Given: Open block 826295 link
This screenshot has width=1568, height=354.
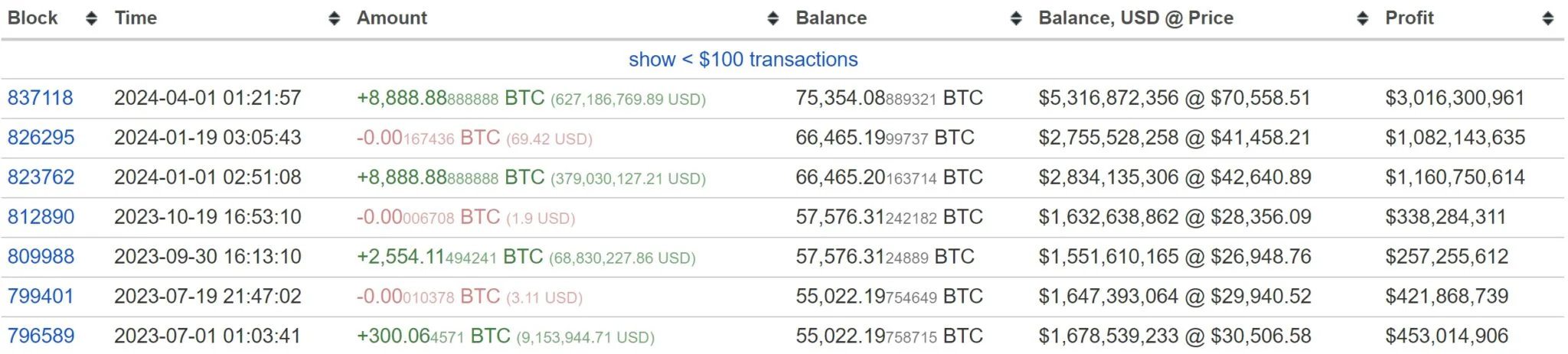Looking at the screenshot, I should click(x=41, y=138).
